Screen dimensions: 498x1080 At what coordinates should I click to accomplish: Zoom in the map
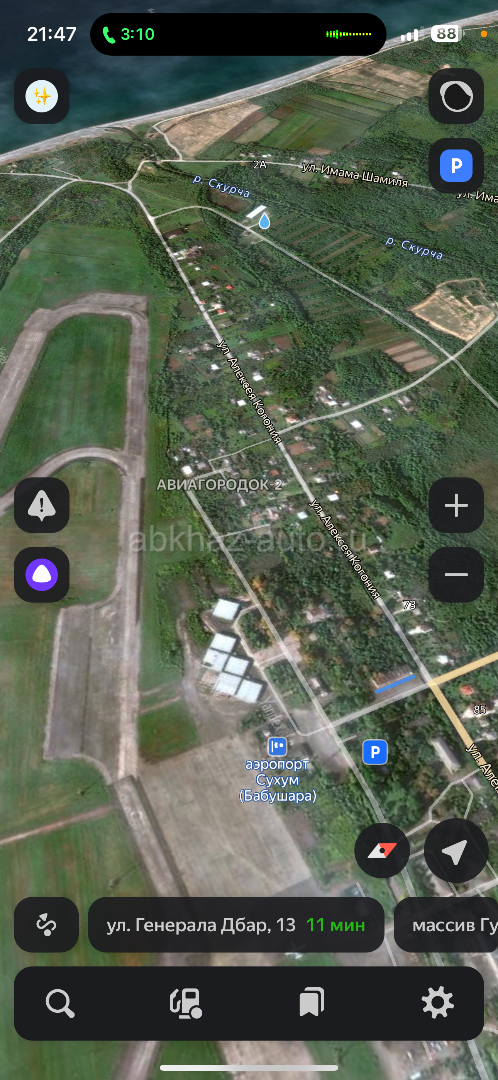point(456,506)
